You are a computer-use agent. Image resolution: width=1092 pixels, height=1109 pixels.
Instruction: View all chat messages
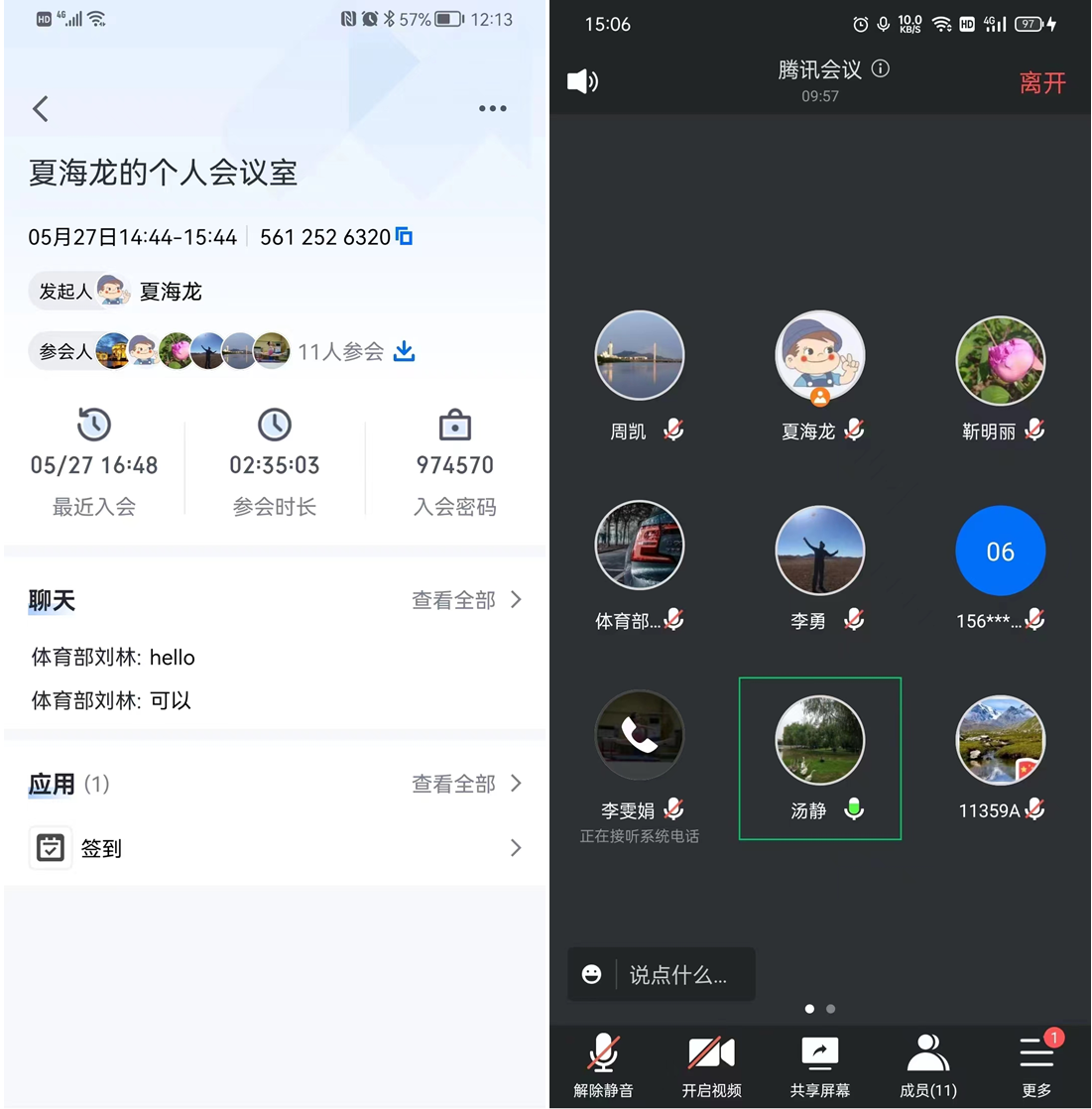466,600
